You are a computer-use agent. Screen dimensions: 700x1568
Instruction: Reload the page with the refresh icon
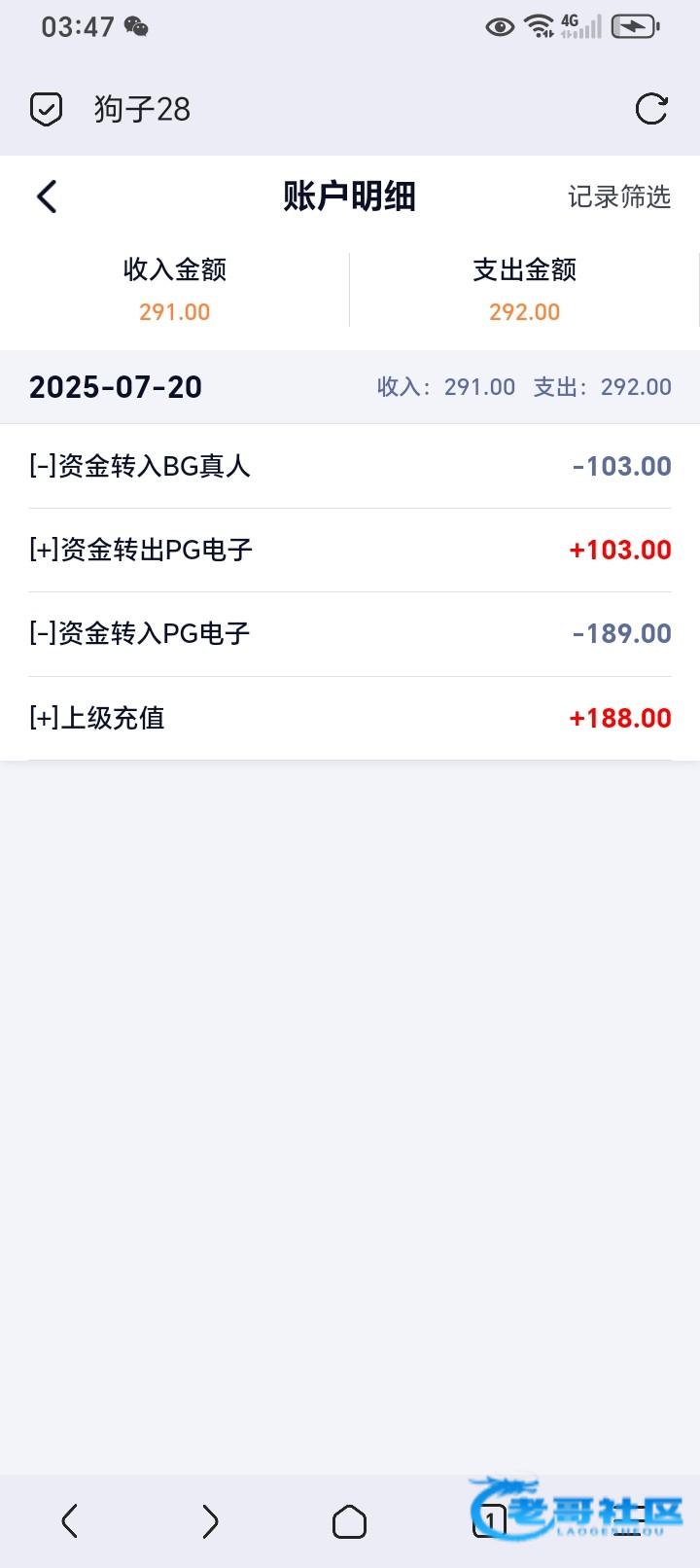[x=651, y=109]
